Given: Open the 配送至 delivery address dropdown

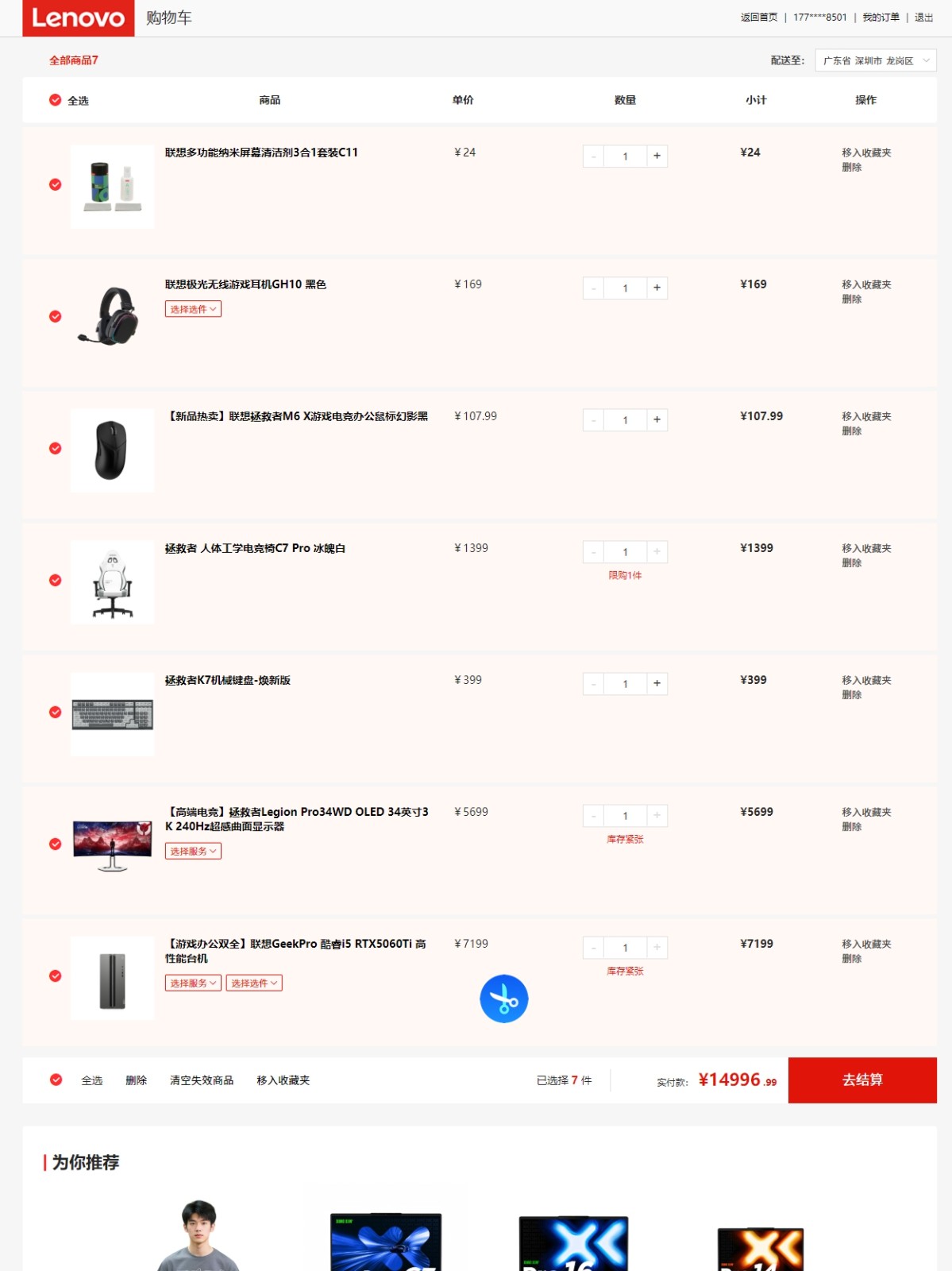Looking at the screenshot, I should (875, 60).
